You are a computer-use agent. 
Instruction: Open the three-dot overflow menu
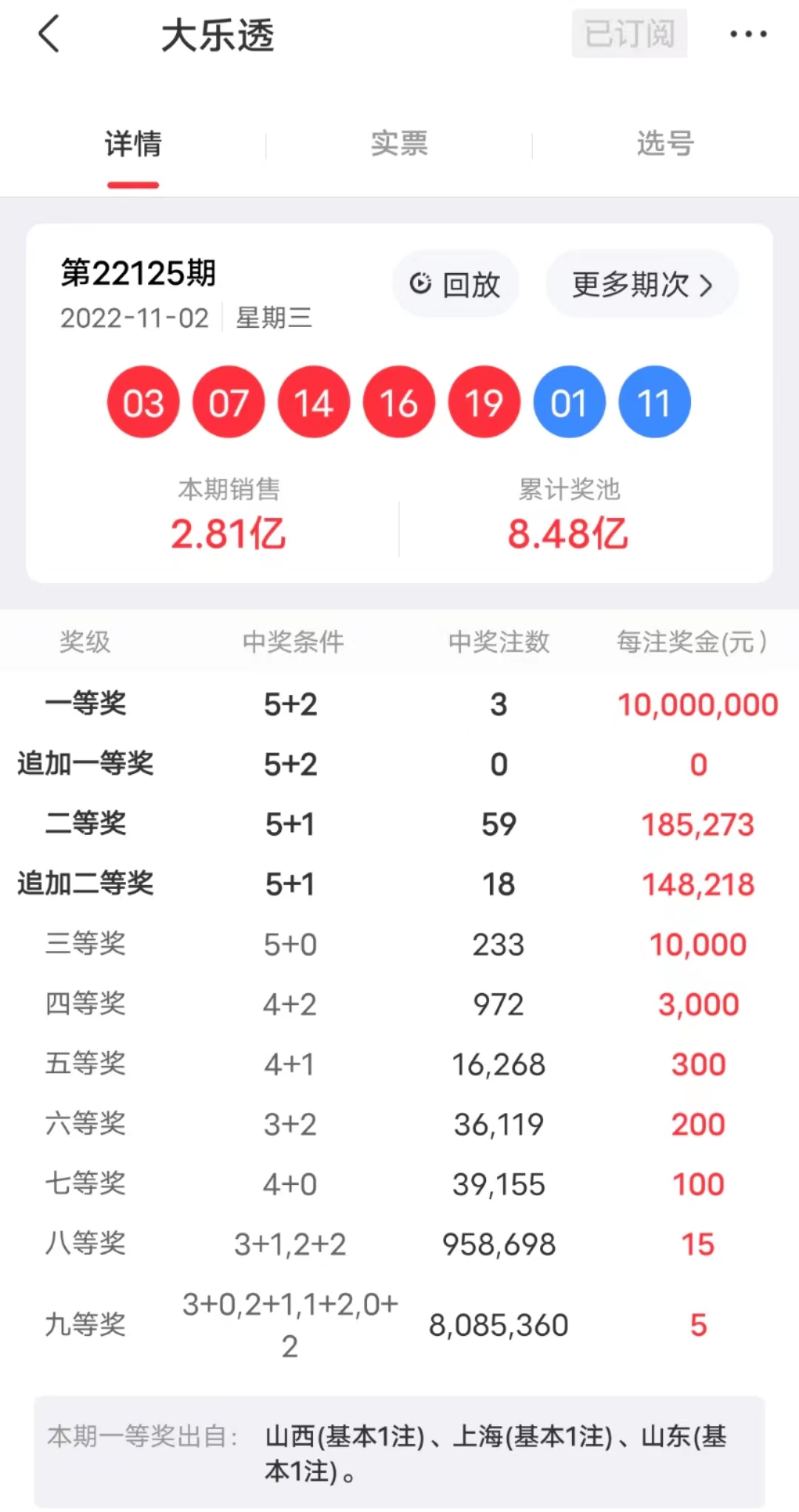[748, 34]
